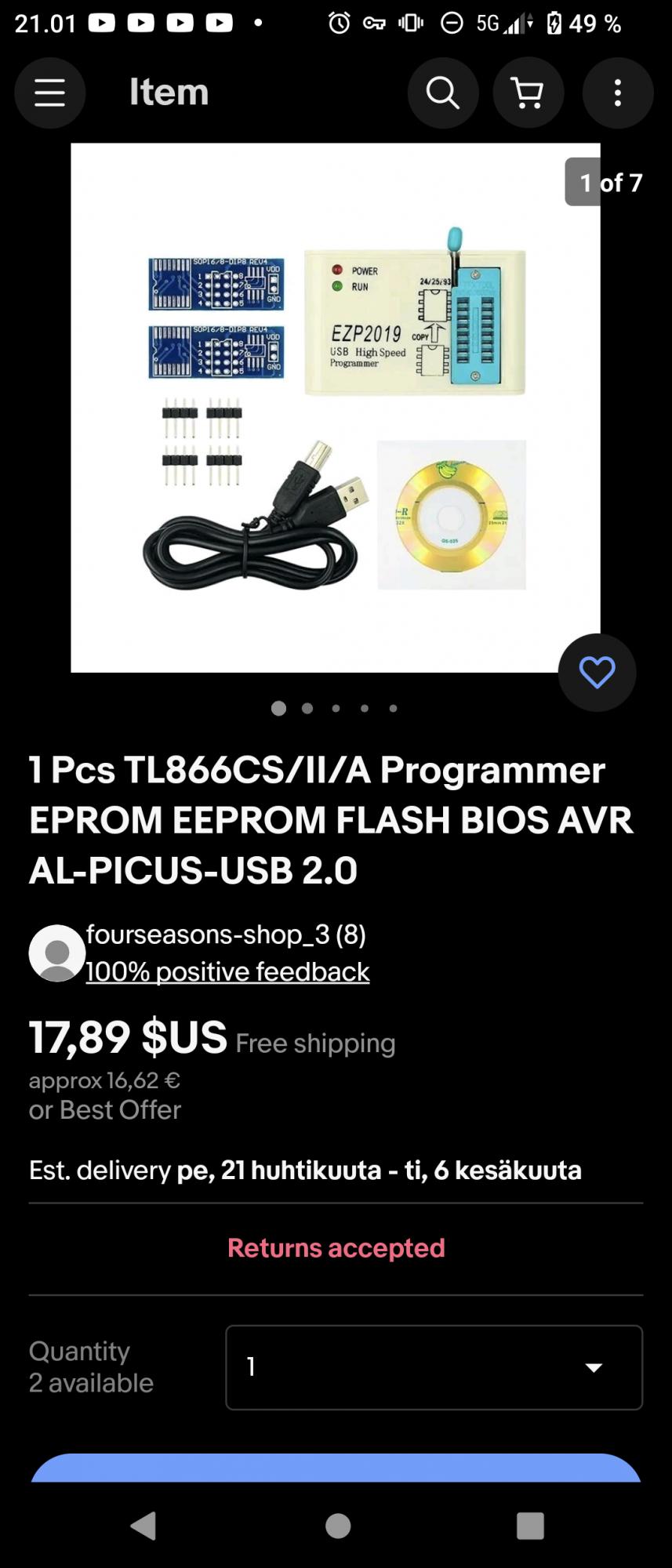This screenshot has width=672, height=1568.
Task: Add item to watchlist with heart icon
Action: click(x=597, y=673)
